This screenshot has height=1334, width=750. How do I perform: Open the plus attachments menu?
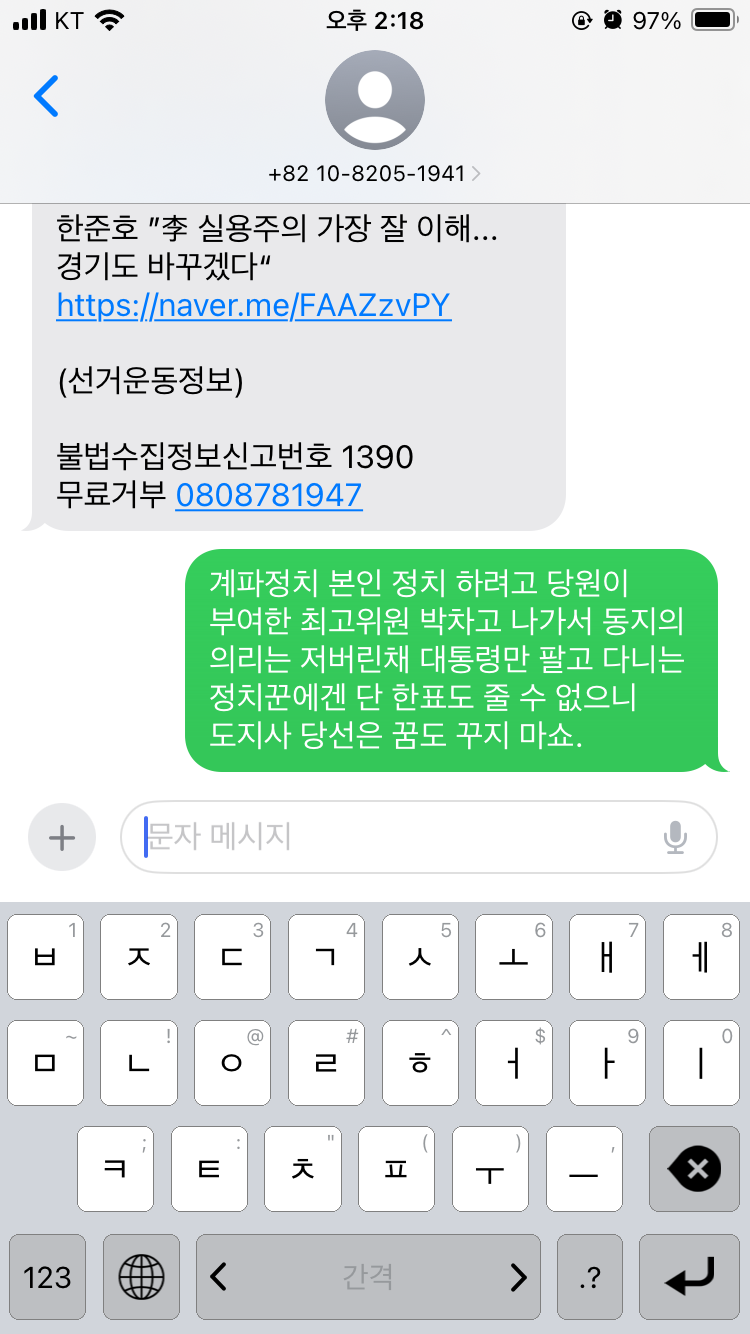[x=62, y=837]
